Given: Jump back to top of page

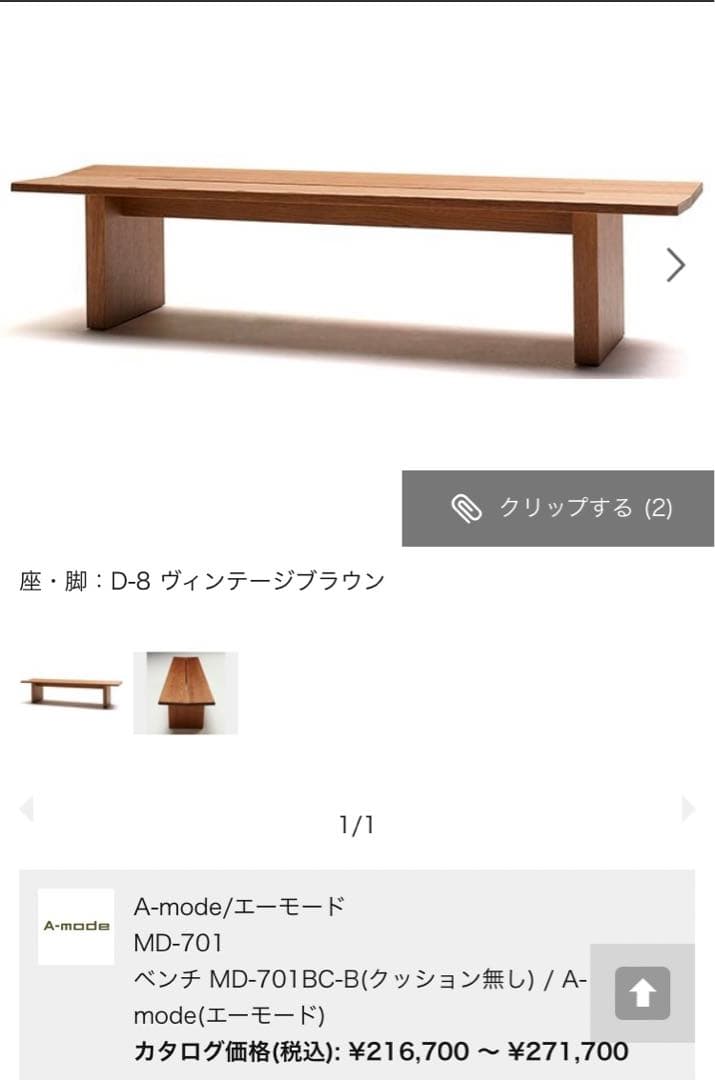Looking at the screenshot, I should (x=642, y=993).
